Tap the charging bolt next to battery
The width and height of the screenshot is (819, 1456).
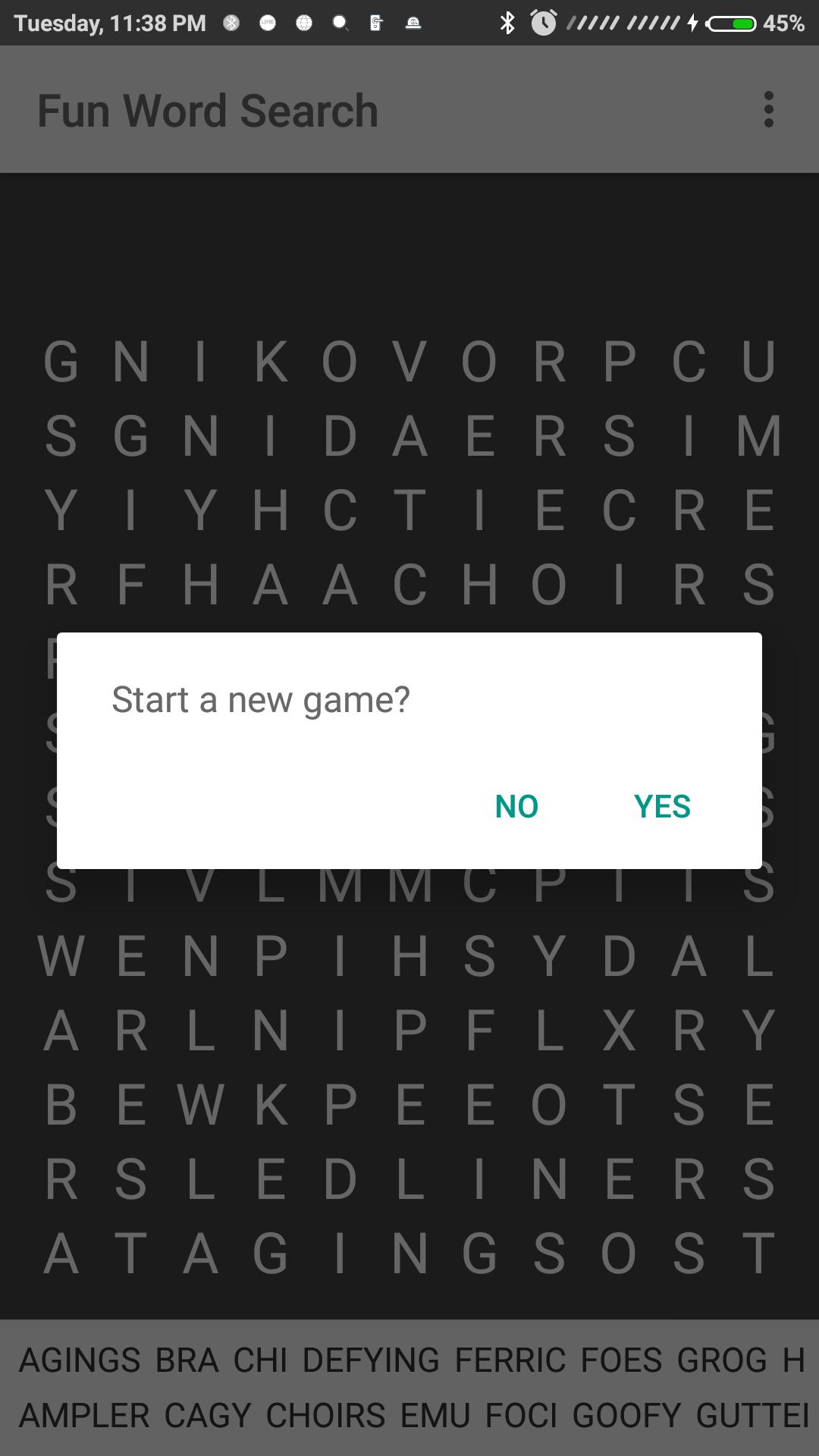point(694,23)
